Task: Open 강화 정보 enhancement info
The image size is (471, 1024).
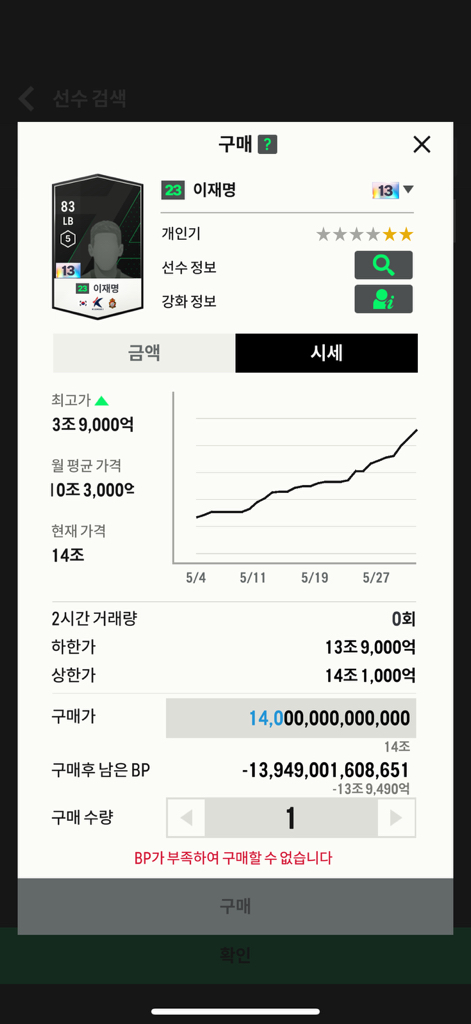Action: point(383,299)
